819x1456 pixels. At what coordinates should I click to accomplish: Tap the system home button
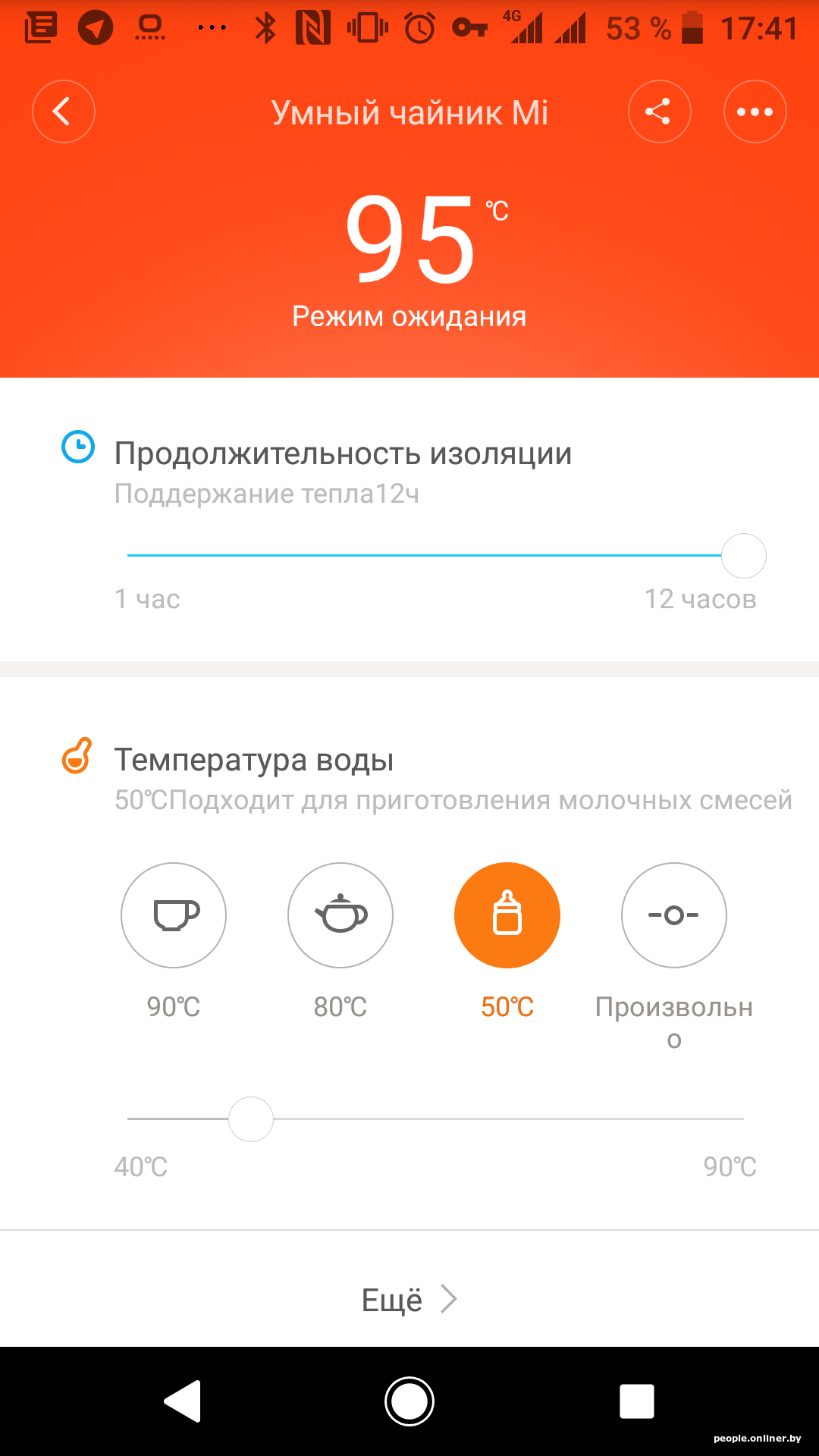pos(409,1401)
